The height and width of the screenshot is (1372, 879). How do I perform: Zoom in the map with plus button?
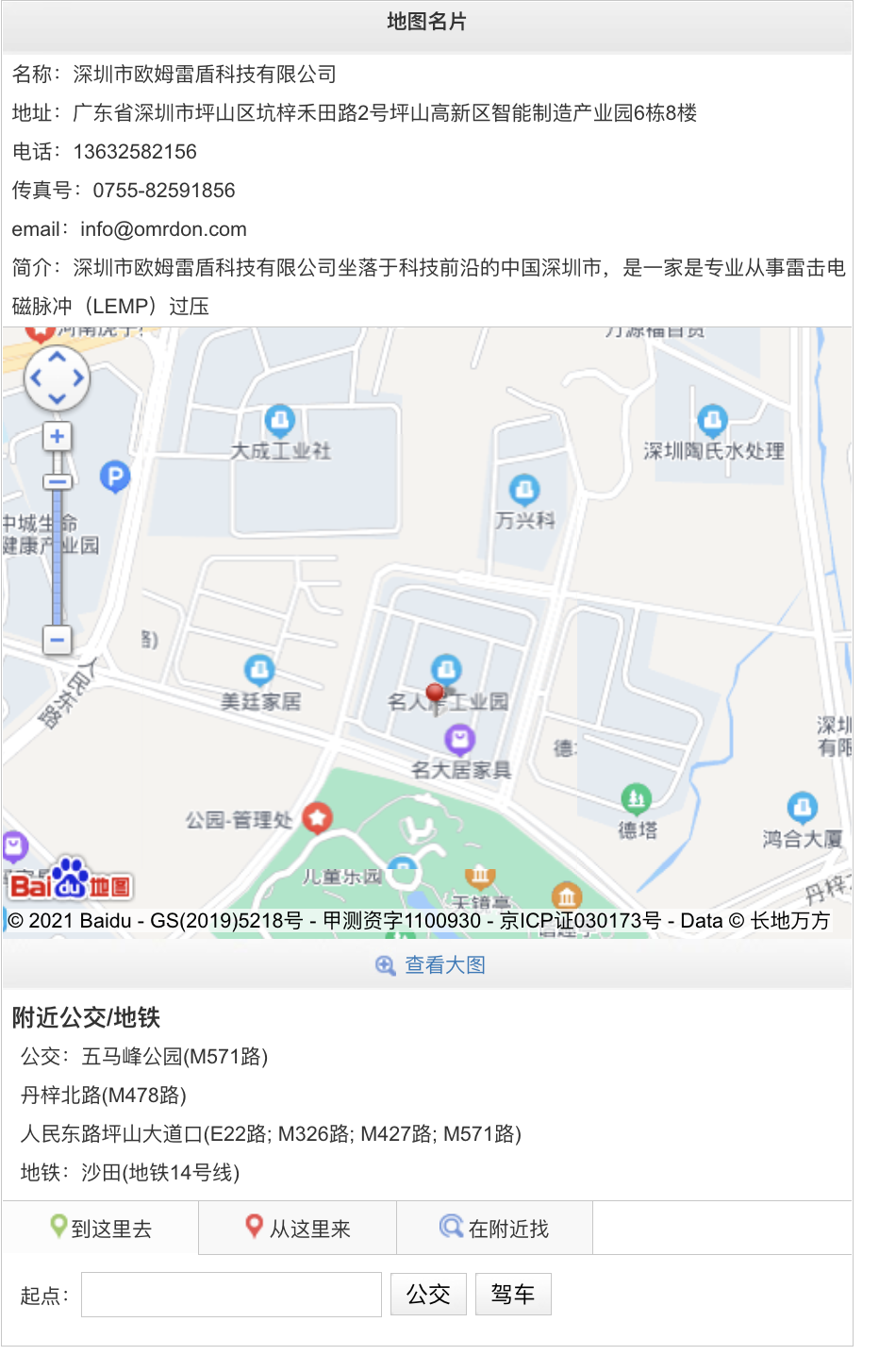pyautogui.click(x=58, y=436)
